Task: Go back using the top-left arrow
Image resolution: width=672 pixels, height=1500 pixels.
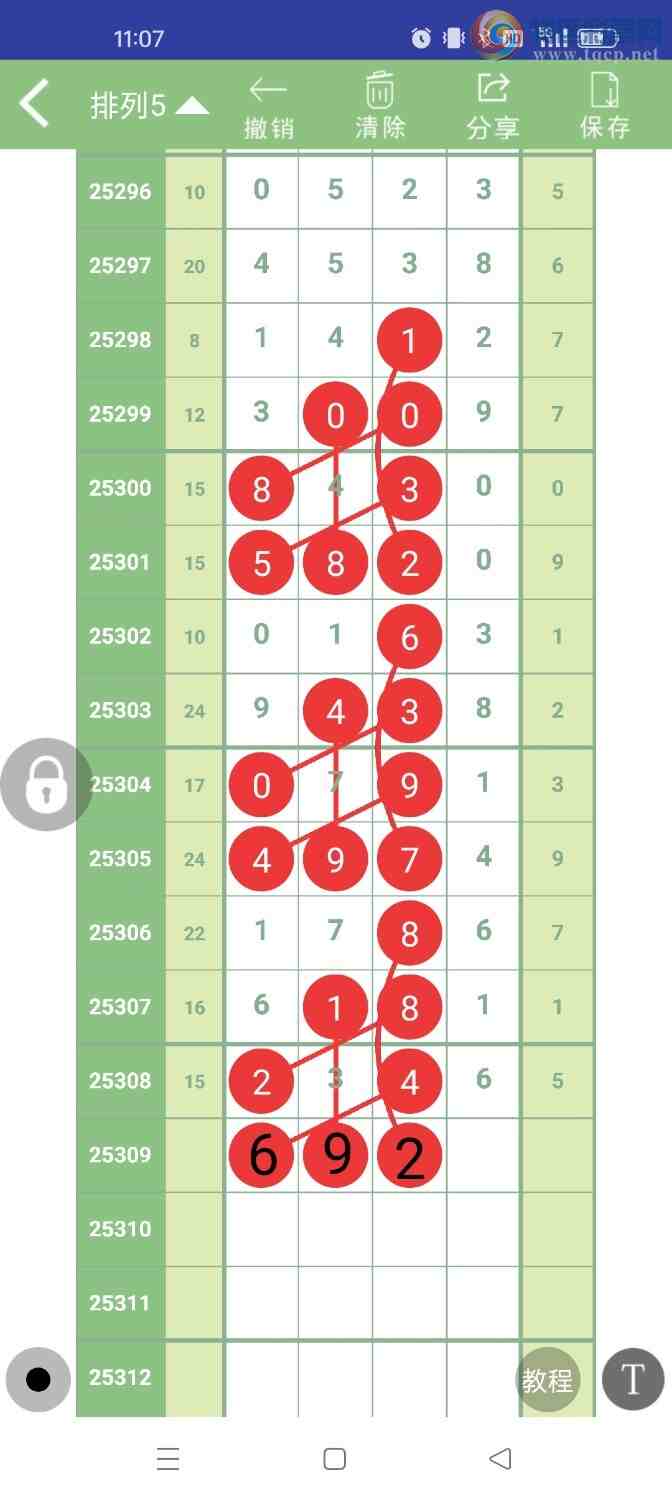Action: tap(35, 104)
